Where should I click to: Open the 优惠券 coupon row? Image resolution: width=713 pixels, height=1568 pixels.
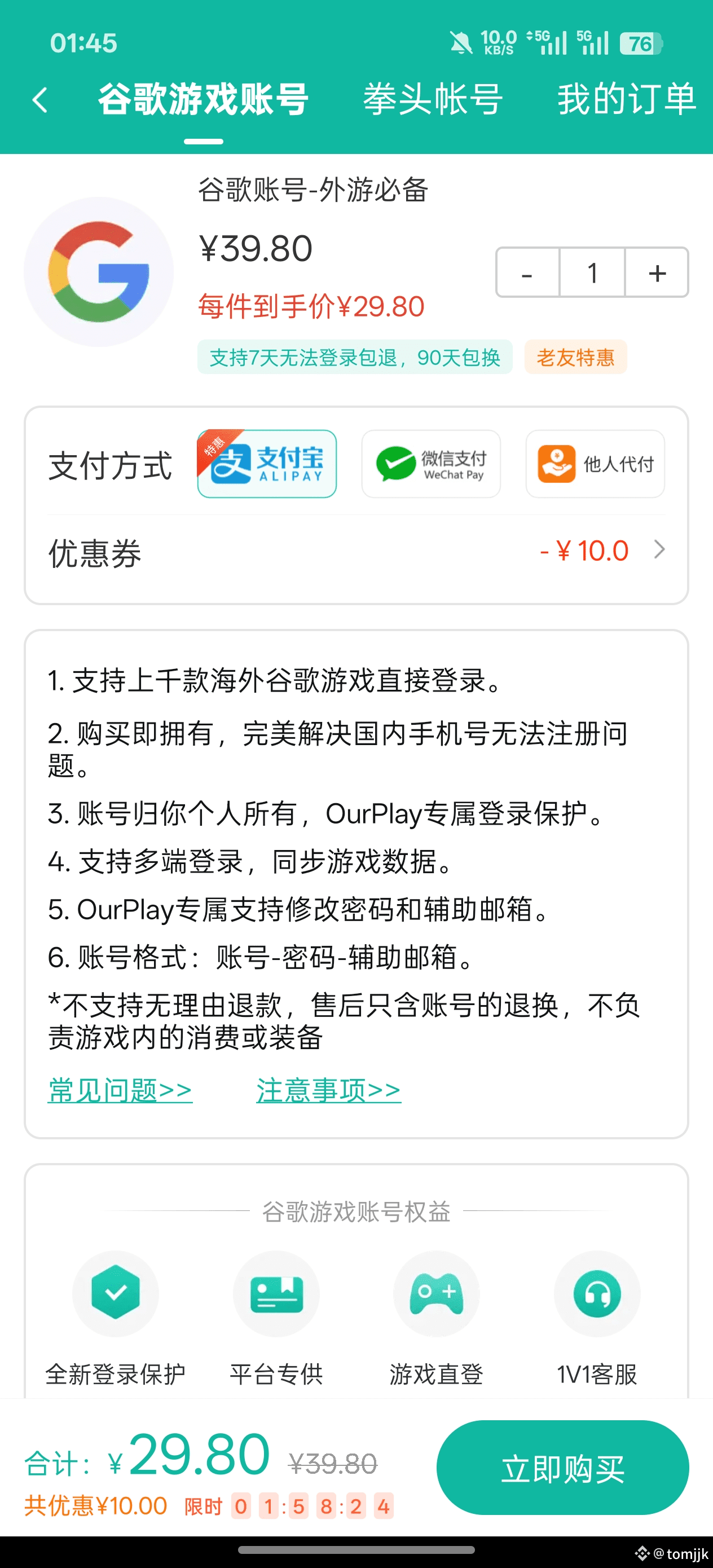(x=356, y=552)
